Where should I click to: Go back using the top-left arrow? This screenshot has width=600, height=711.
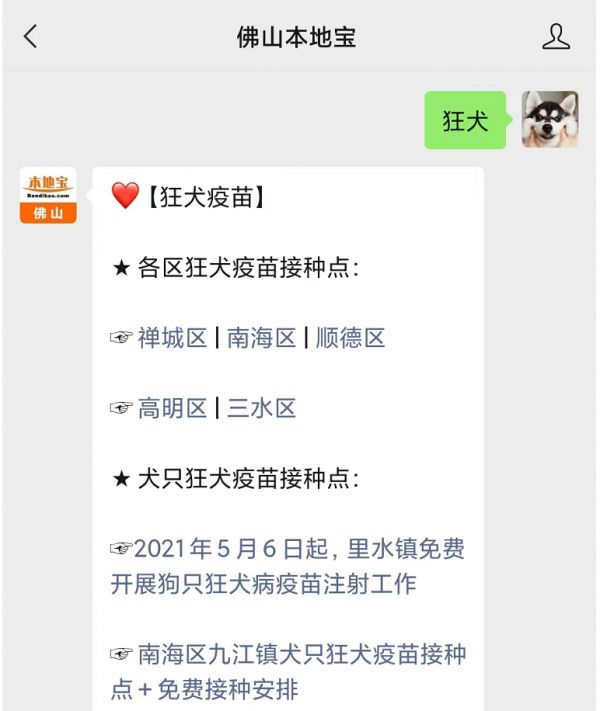pos(31,37)
